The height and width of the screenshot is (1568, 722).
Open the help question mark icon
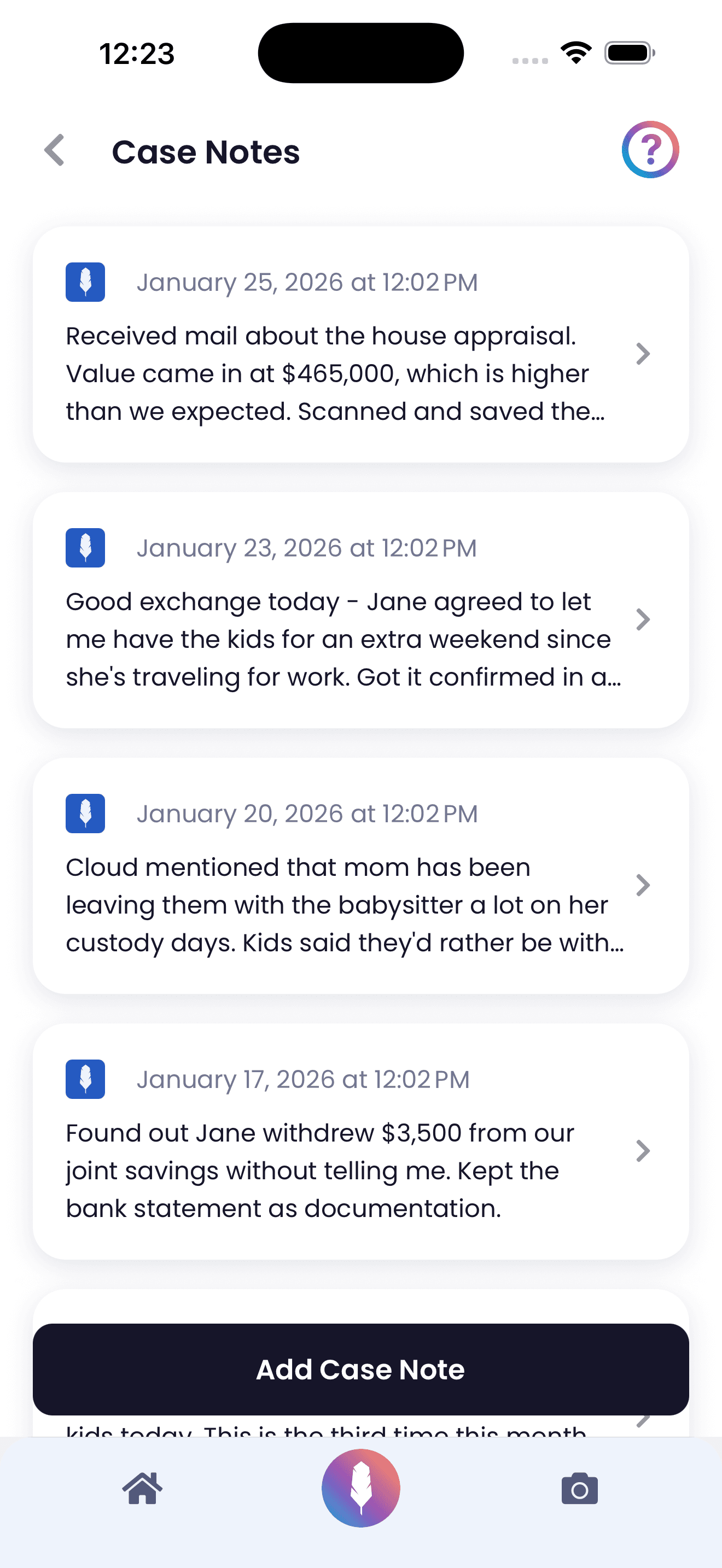coord(650,150)
